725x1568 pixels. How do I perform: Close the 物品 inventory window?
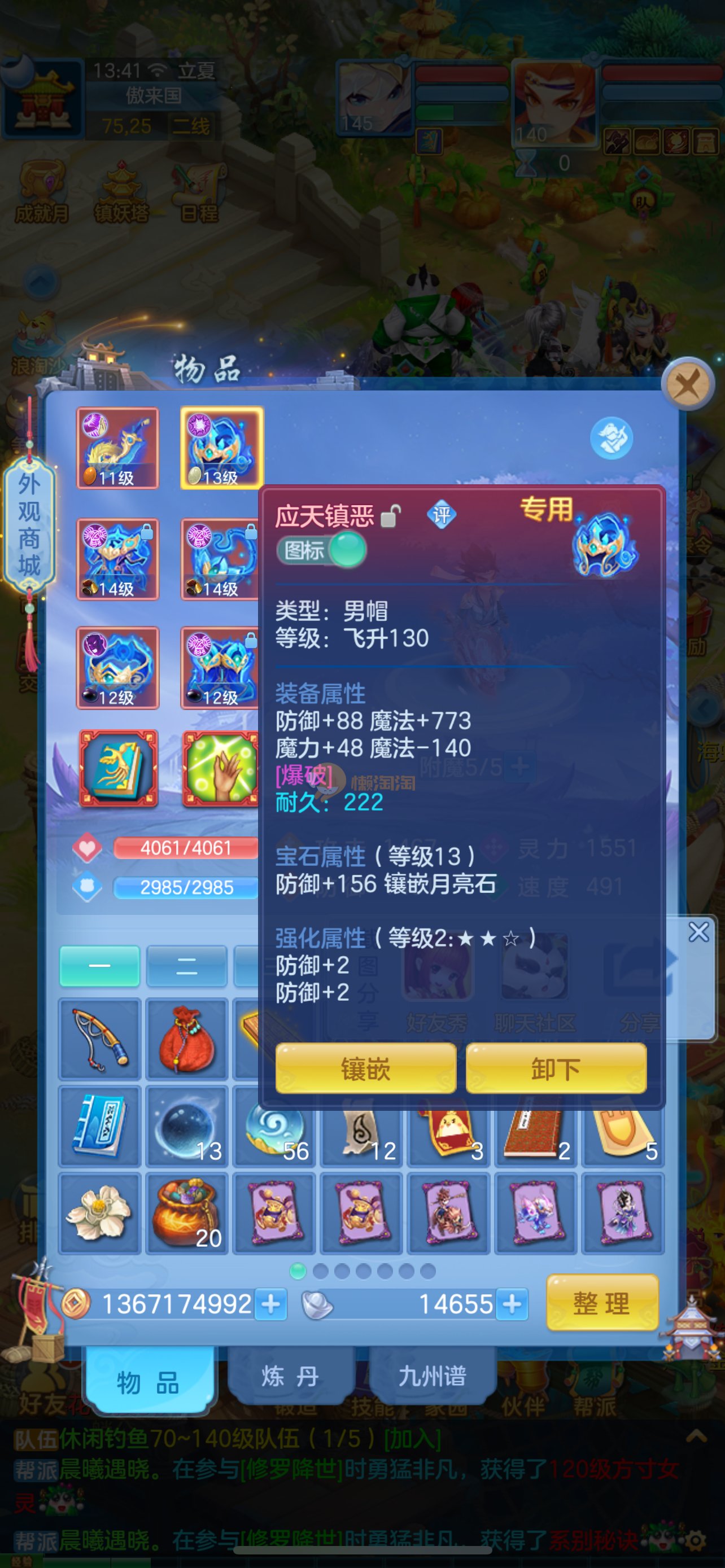(688, 384)
